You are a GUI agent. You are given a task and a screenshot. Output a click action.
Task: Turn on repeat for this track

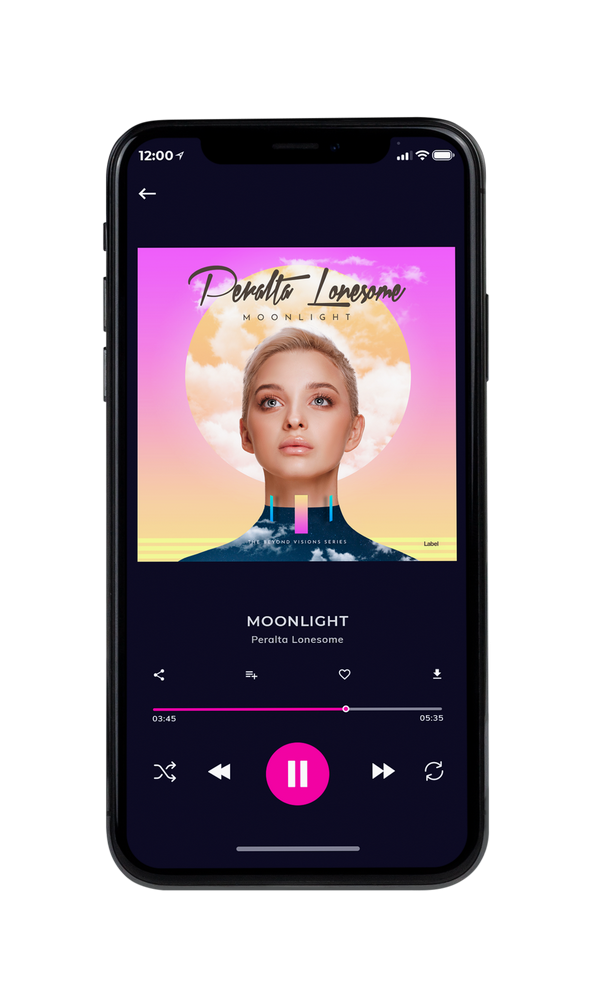434,771
